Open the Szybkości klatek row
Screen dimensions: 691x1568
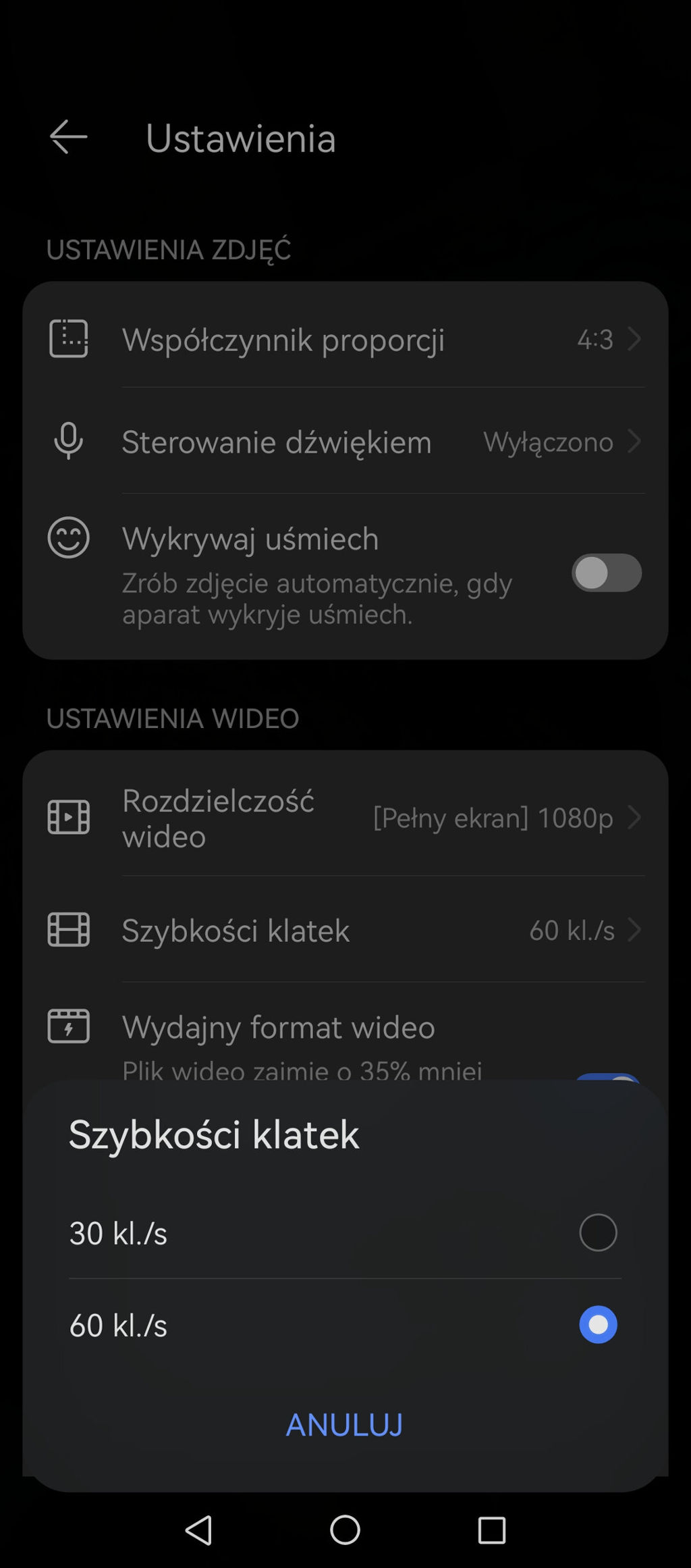tap(345, 931)
